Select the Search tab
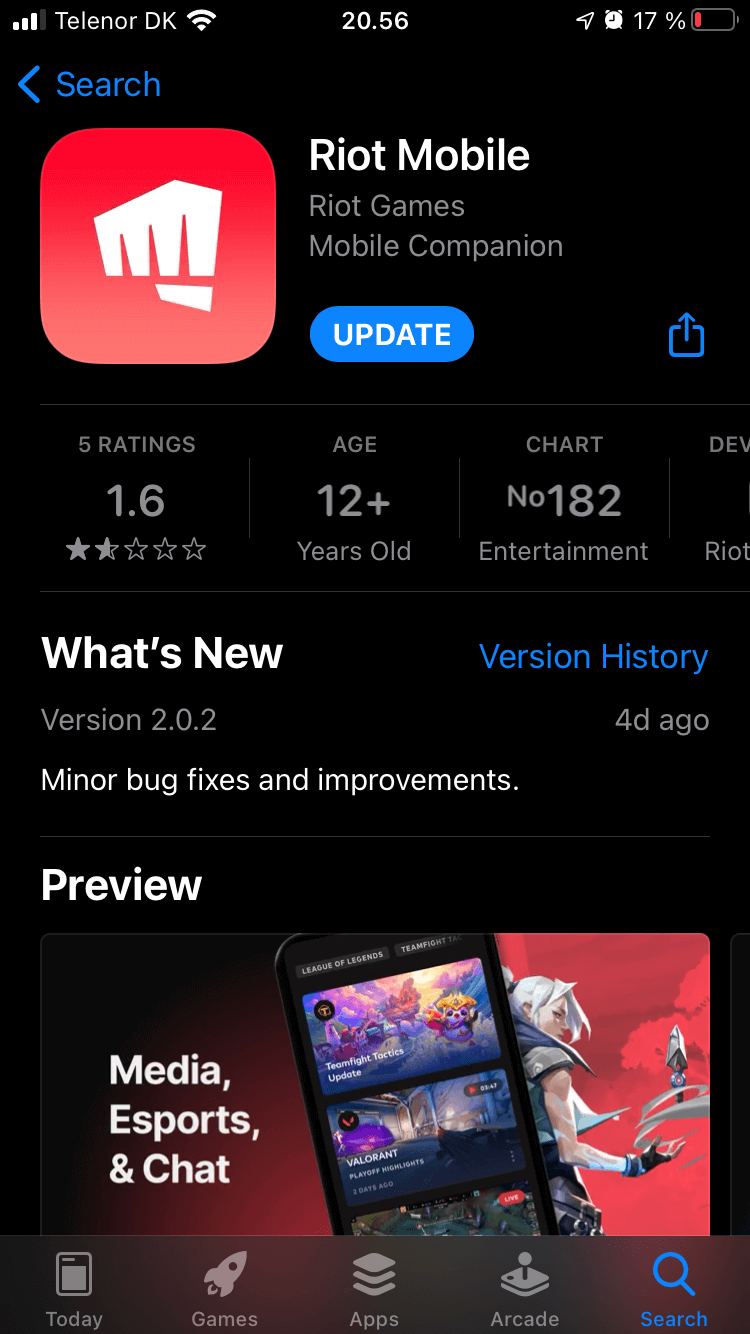750x1334 pixels. tap(673, 1289)
